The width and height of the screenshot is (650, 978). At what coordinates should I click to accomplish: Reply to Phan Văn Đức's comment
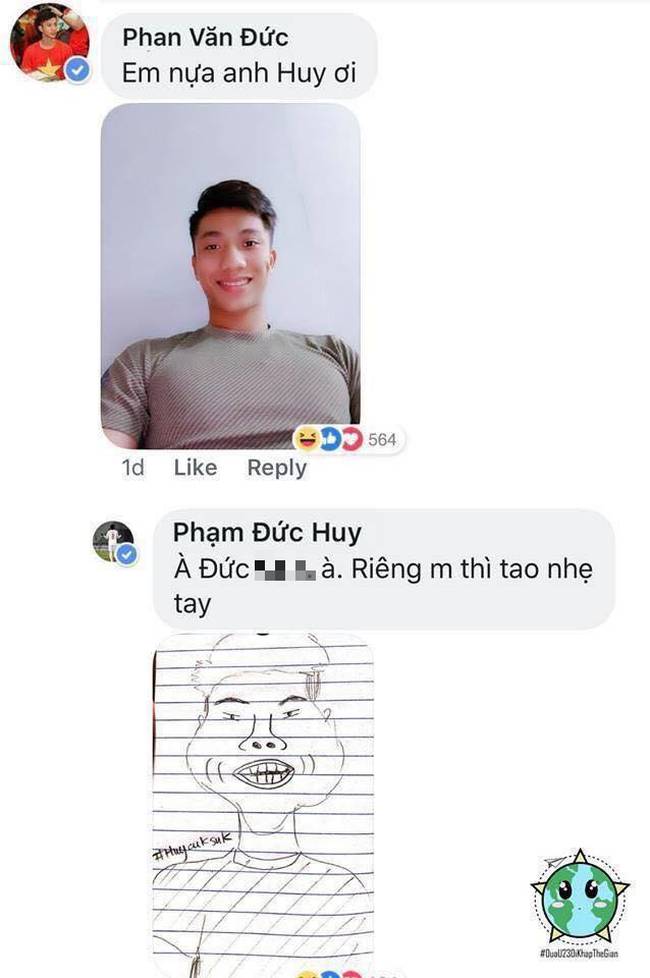tap(277, 467)
